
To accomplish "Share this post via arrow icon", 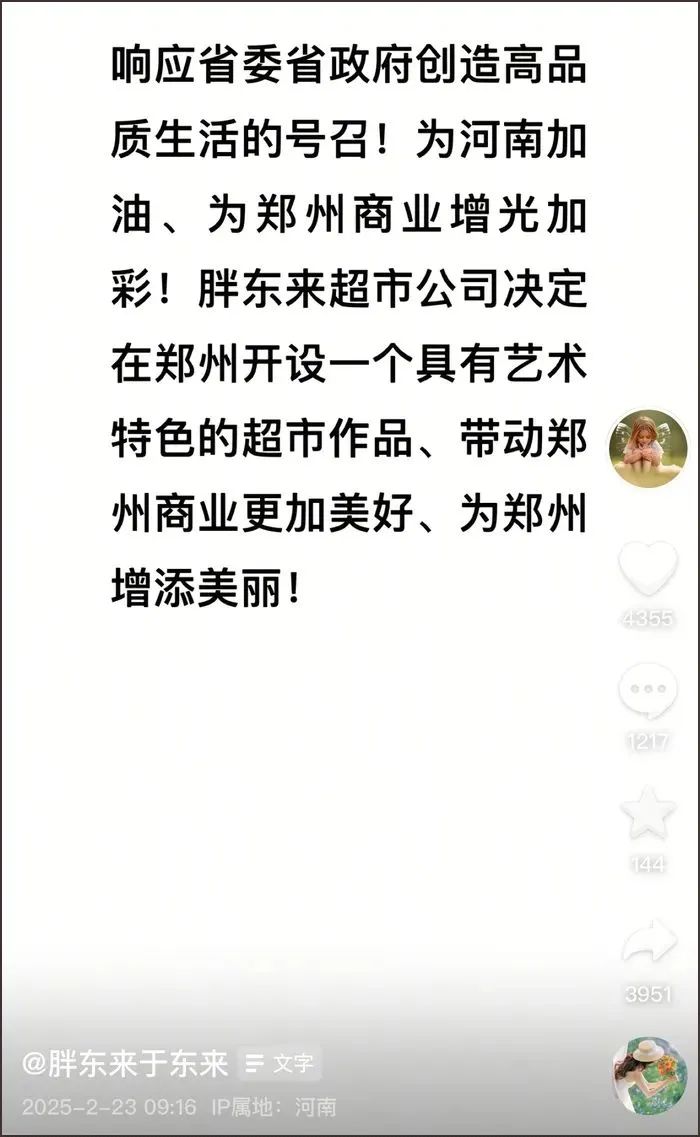I will (x=648, y=941).
